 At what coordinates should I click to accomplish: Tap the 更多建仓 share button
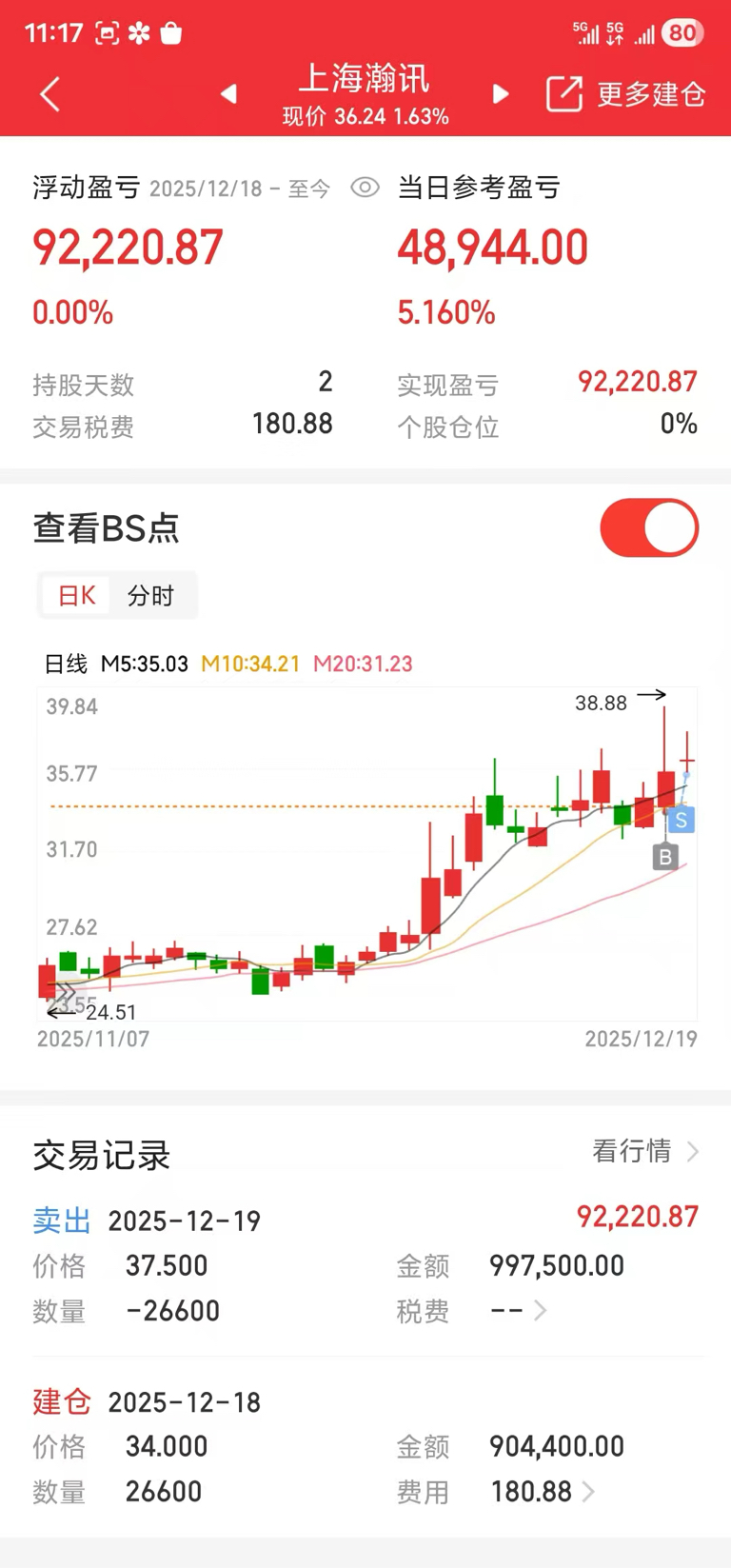click(x=625, y=94)
